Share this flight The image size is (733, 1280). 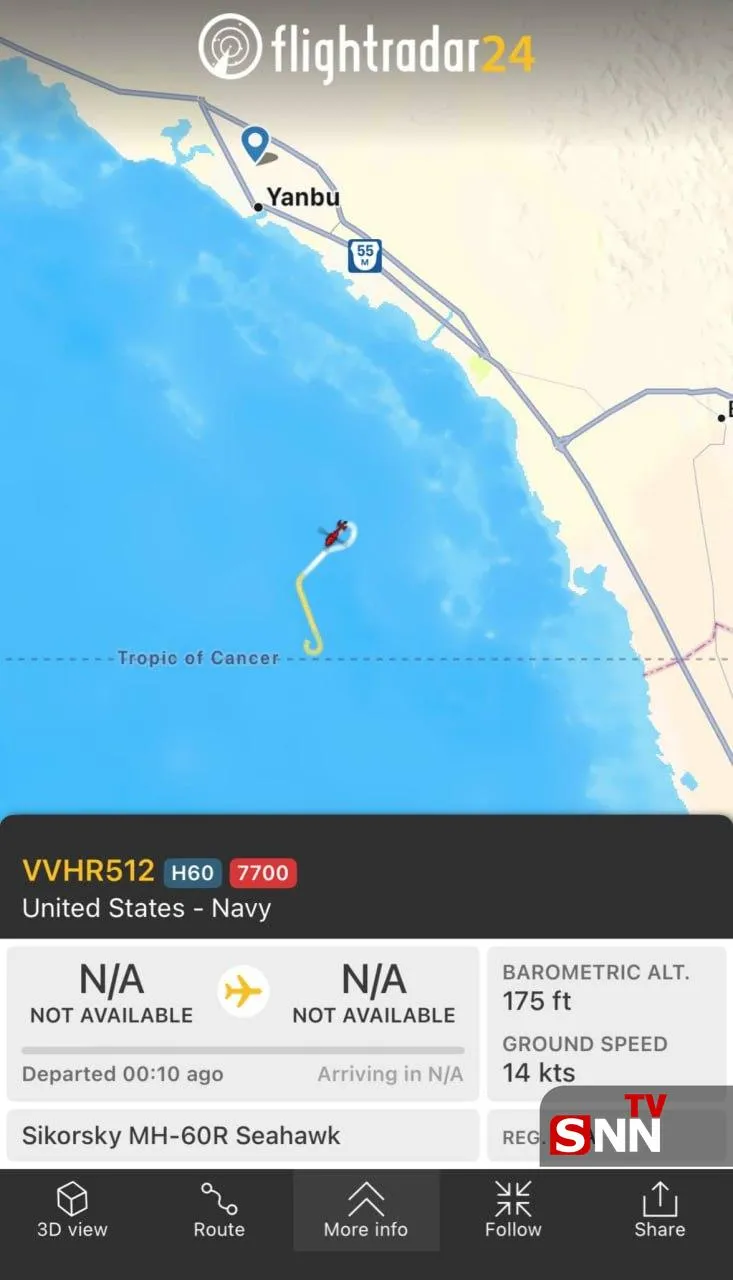click(x=660, y=1210)
